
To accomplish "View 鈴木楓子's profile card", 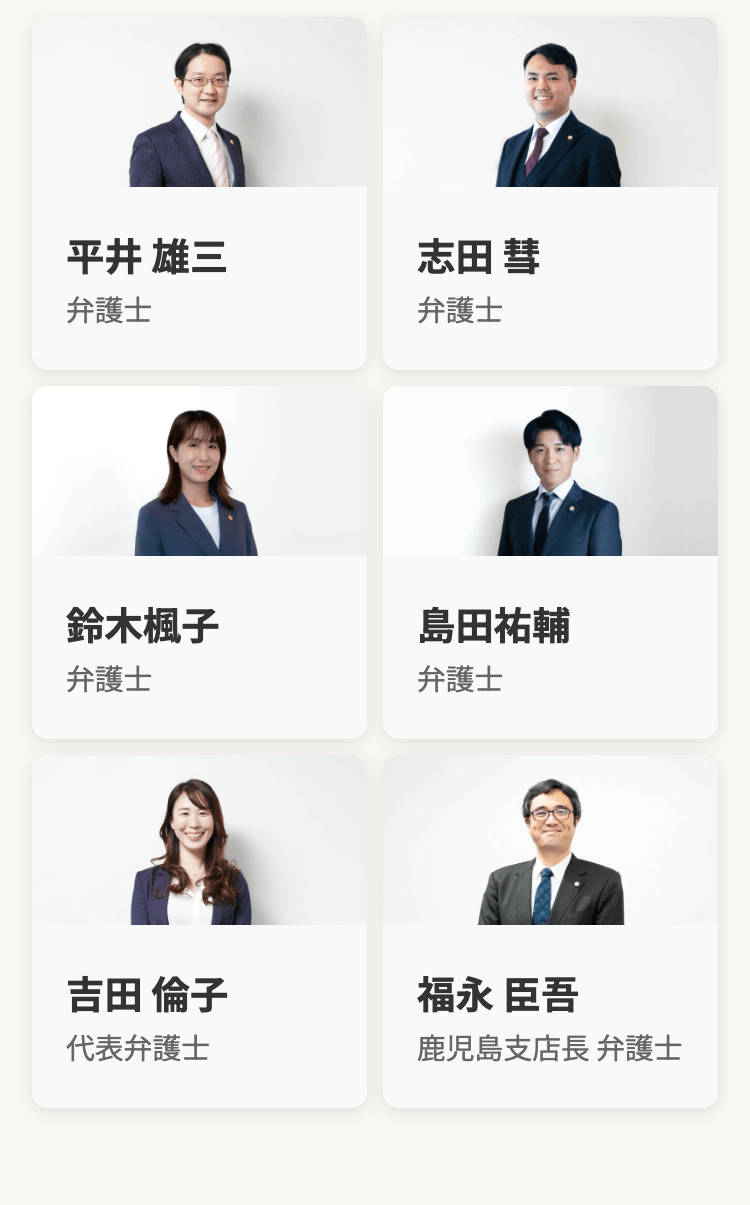I will coord(199,563).
